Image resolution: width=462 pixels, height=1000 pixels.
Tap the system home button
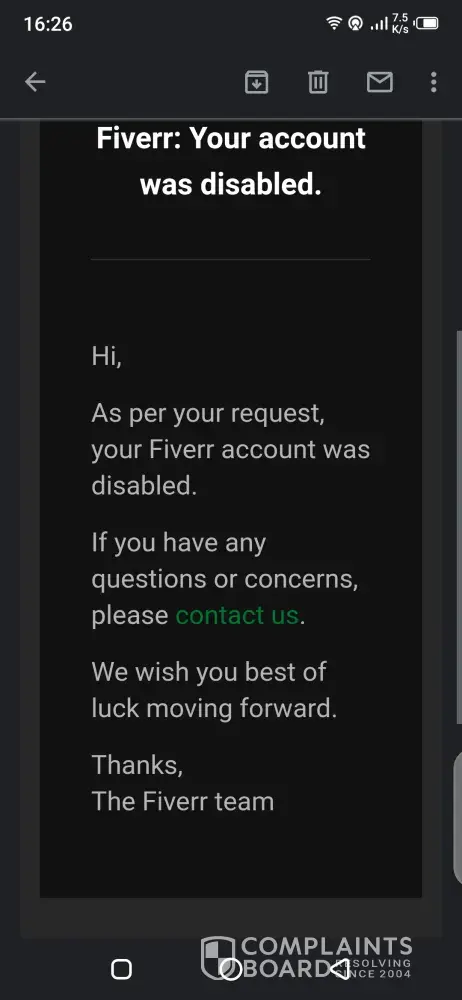pos(230,969)
